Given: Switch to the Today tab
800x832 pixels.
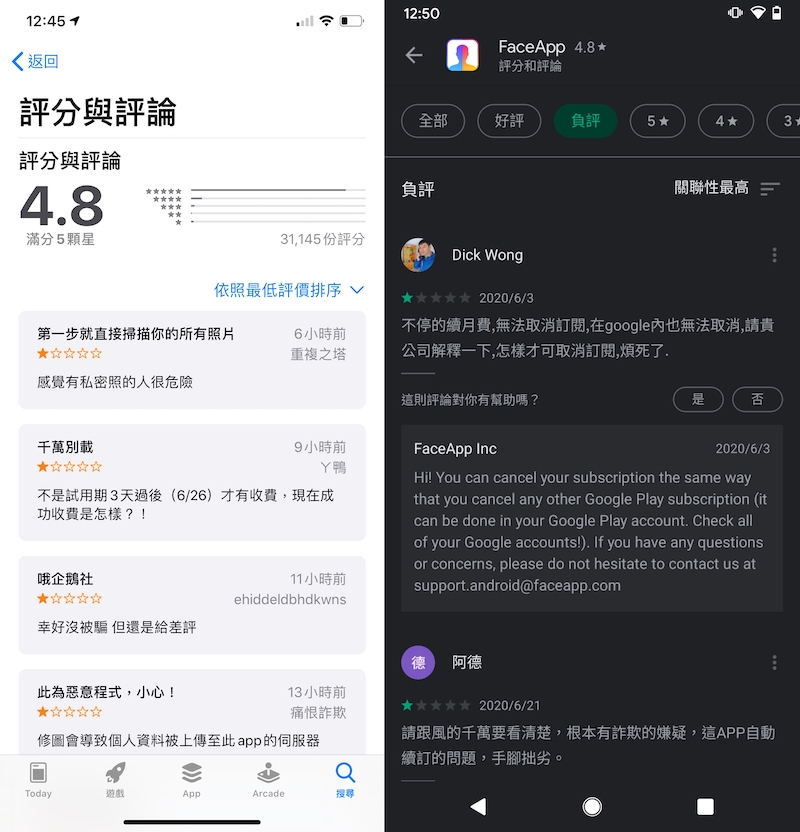Looking at the screenshot, I should [x=38, y=779].
